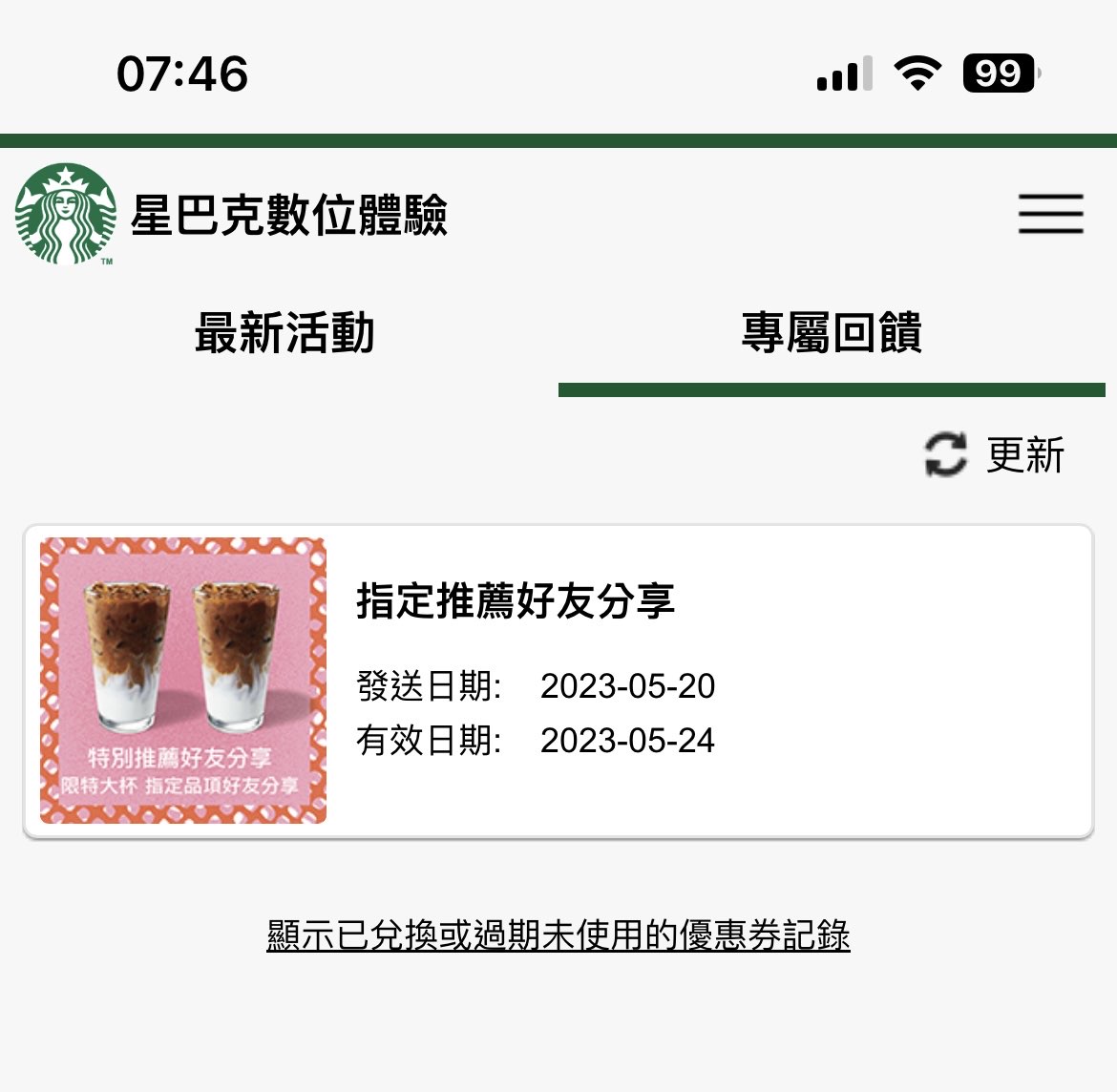Open the 指定推薦好友分享 coupon card
The image size is (1117, 1092).
pos(558,682)
